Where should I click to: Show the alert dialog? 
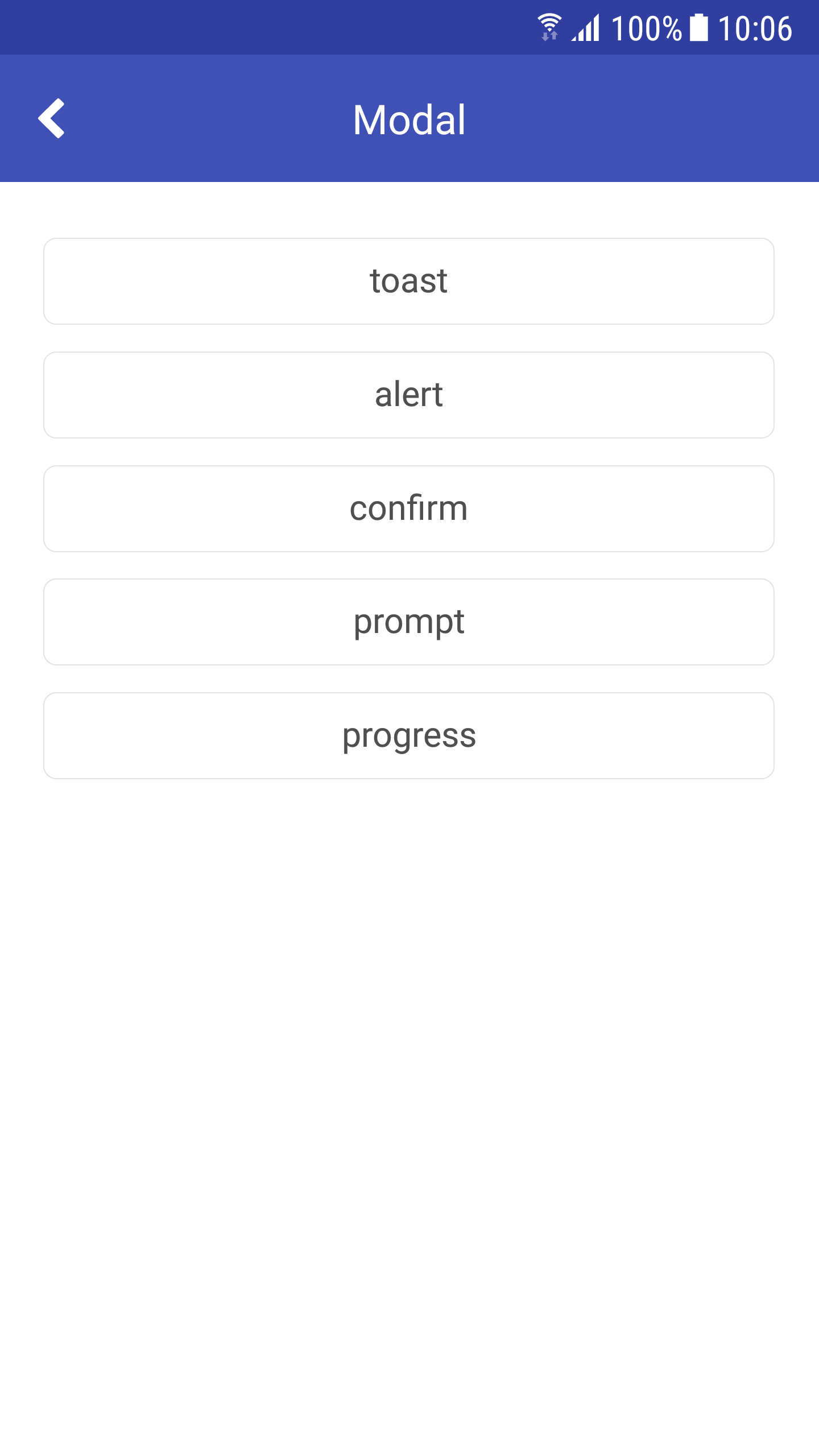pos(409,395)
